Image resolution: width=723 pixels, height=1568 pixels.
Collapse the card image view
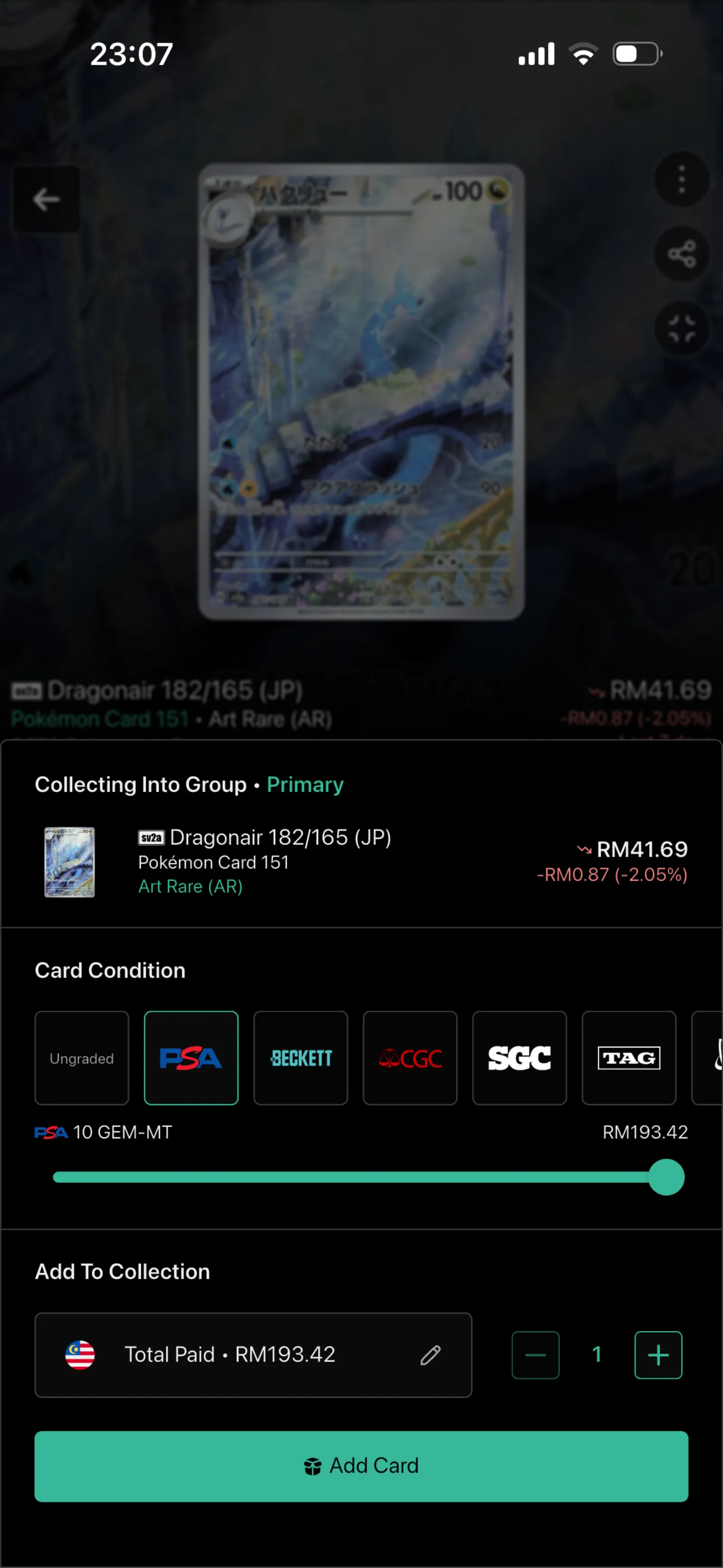tap(681, 329)
